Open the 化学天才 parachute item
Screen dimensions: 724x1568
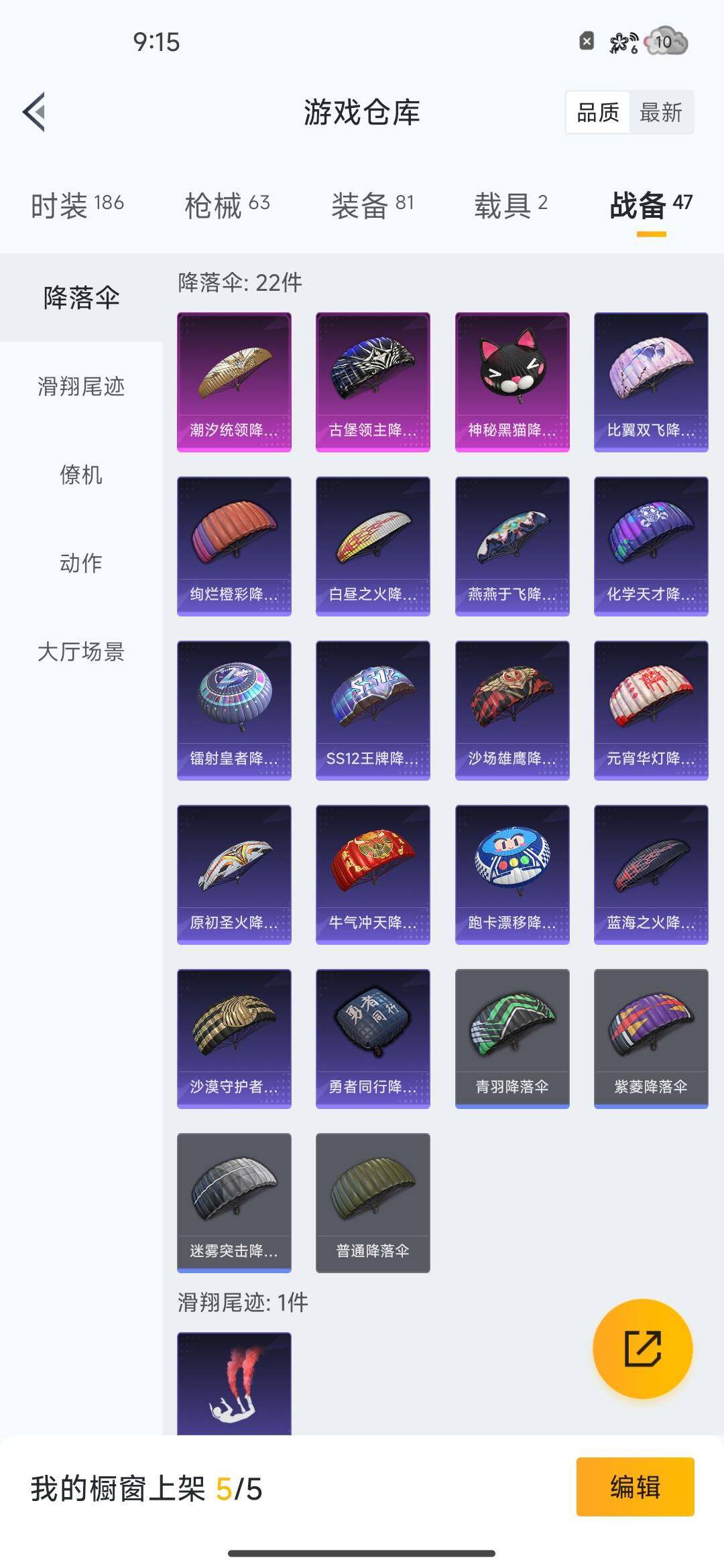651,546
